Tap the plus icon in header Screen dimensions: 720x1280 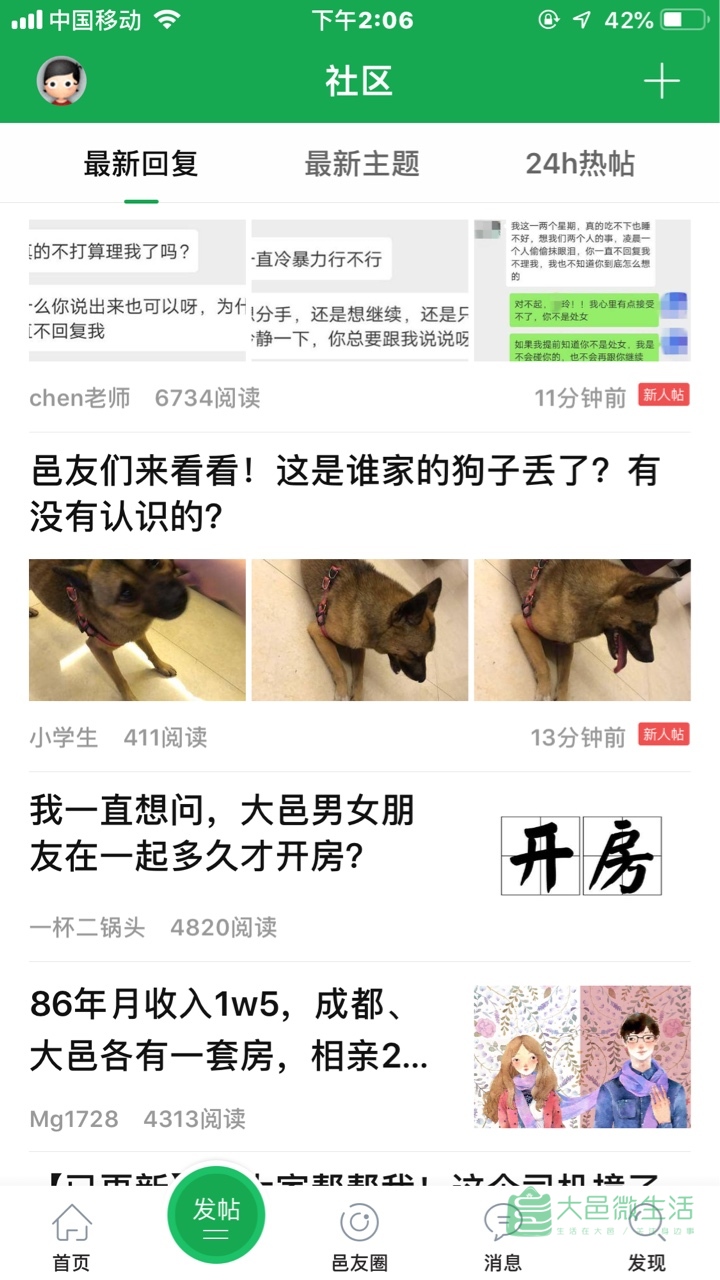[661, 81]
